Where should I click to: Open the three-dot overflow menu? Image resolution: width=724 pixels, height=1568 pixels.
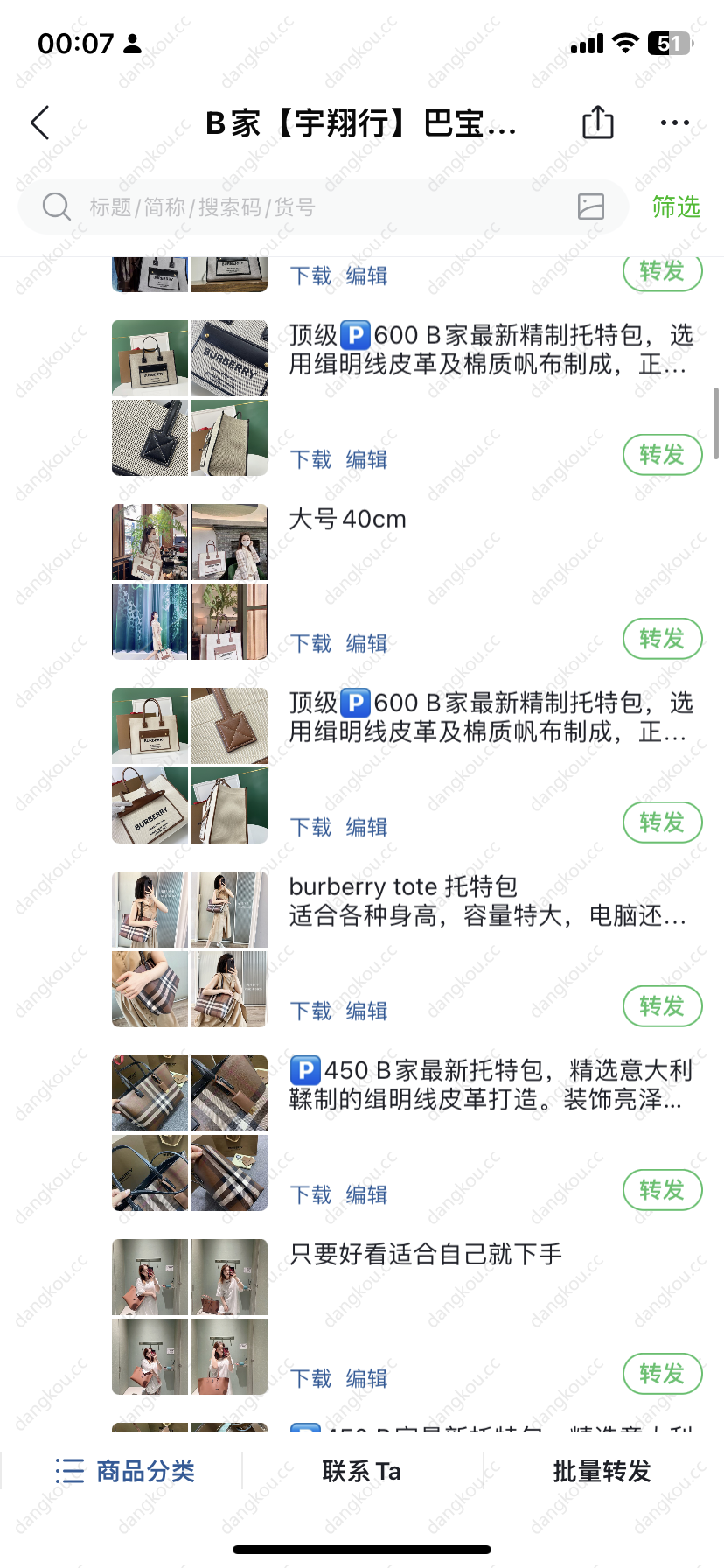coord(675,122)
